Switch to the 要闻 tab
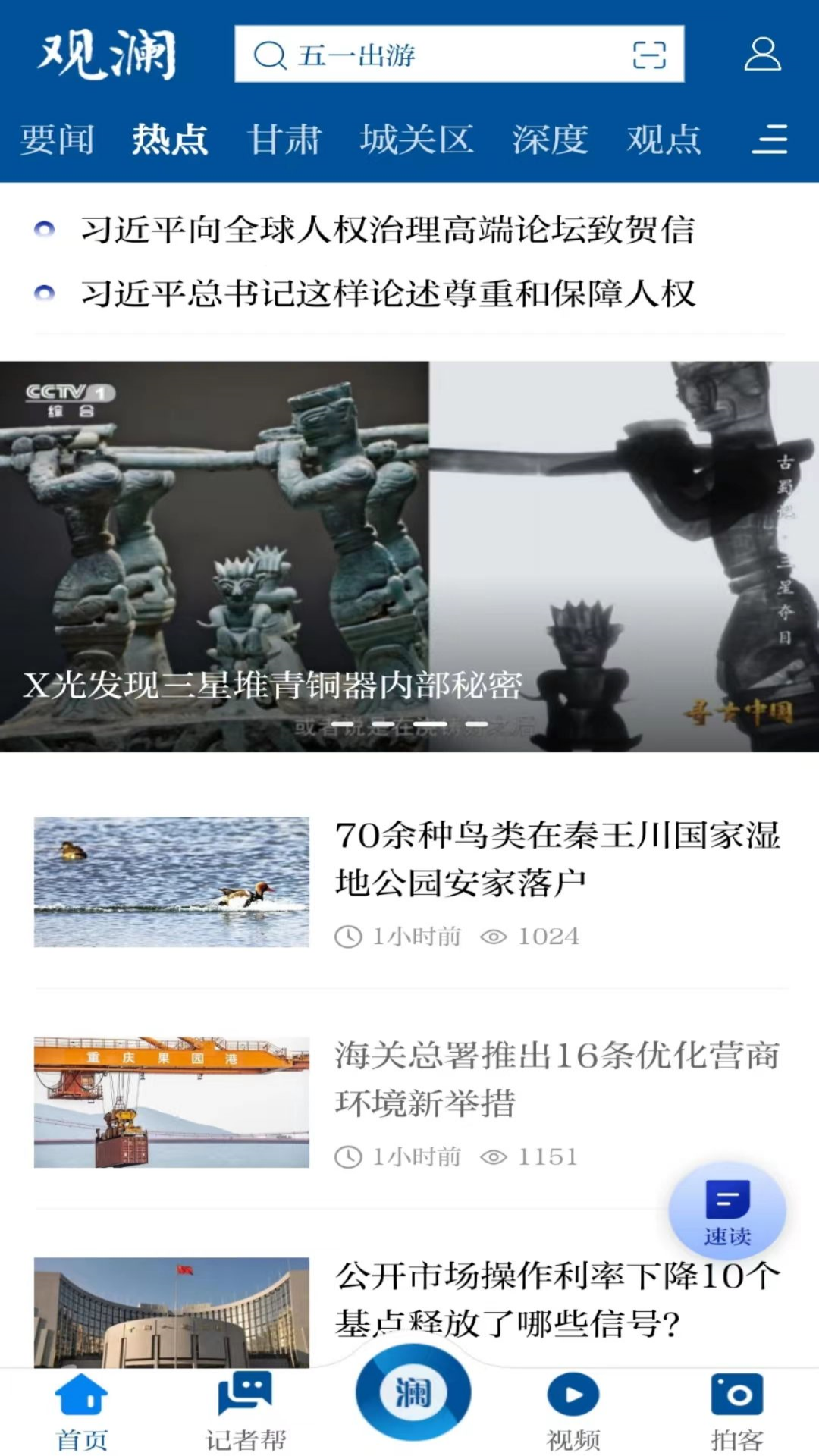Screen dimensions: 819x1456 click(x=57, y=140)
